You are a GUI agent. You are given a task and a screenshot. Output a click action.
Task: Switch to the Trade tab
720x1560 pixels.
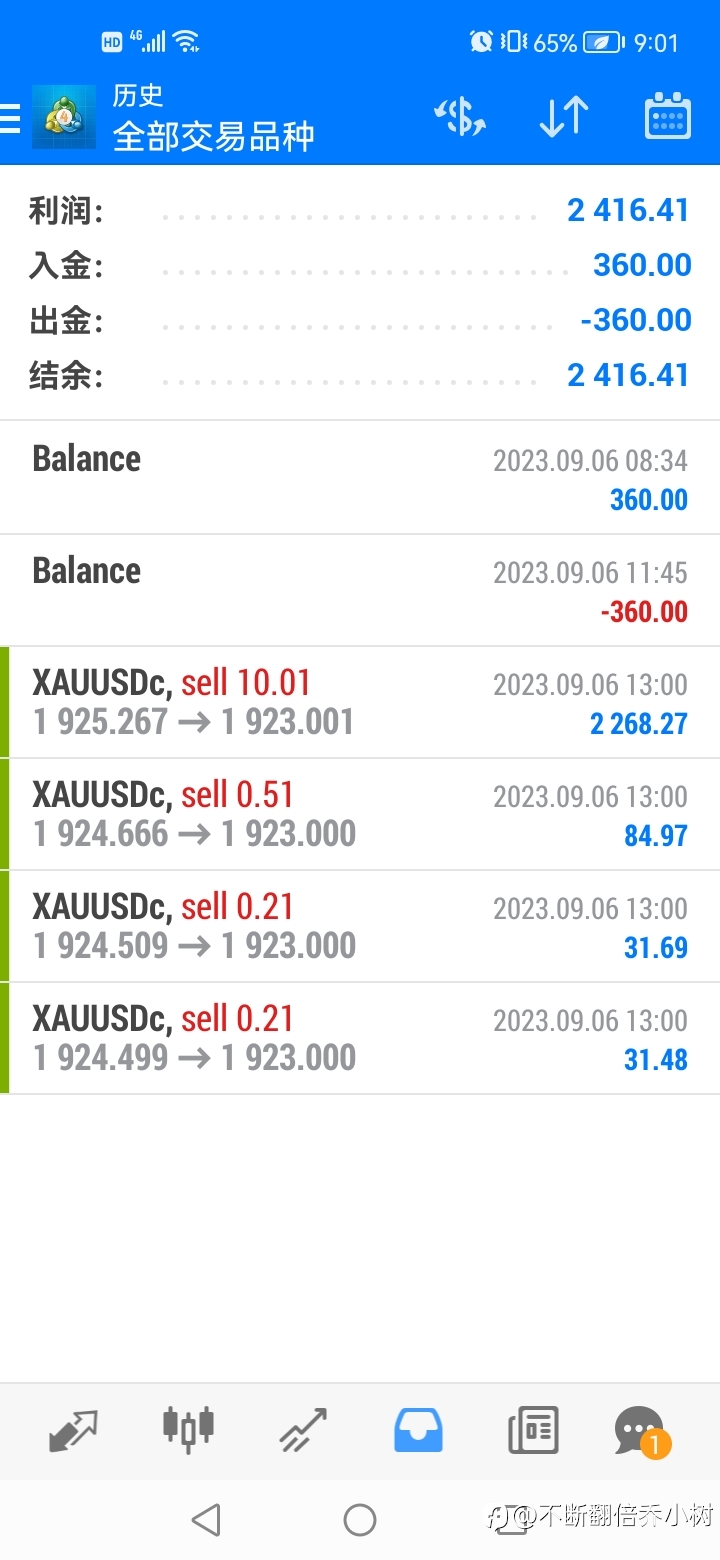coord(303,1430)
